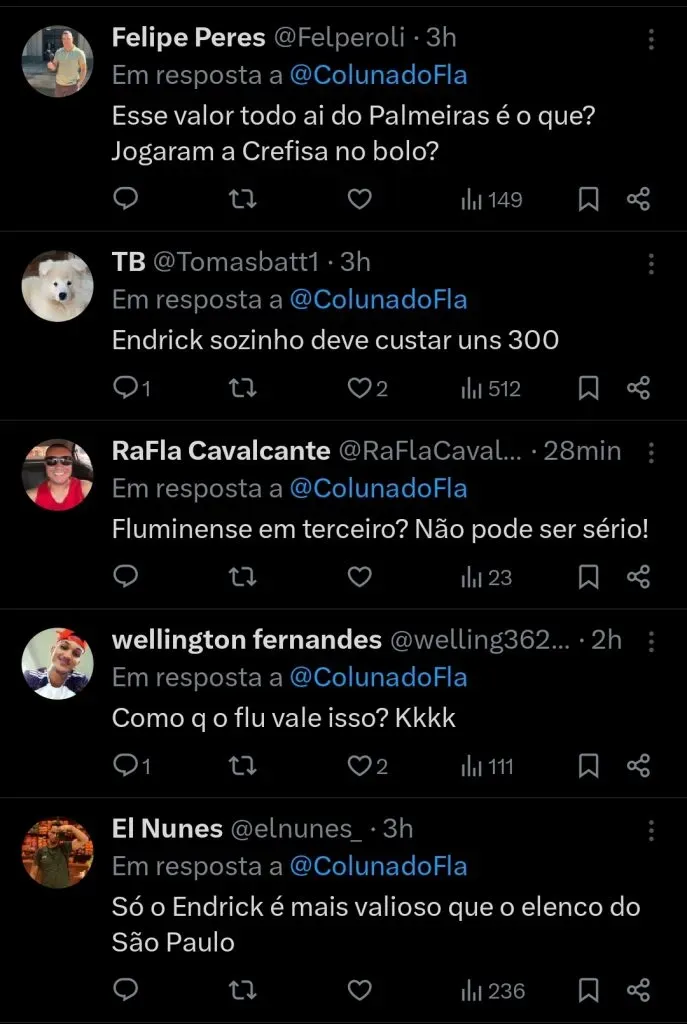Like TB's reply about Endrick costing 300
The height and width of the screenshot is (1024, 687).
tap(359, 388)
